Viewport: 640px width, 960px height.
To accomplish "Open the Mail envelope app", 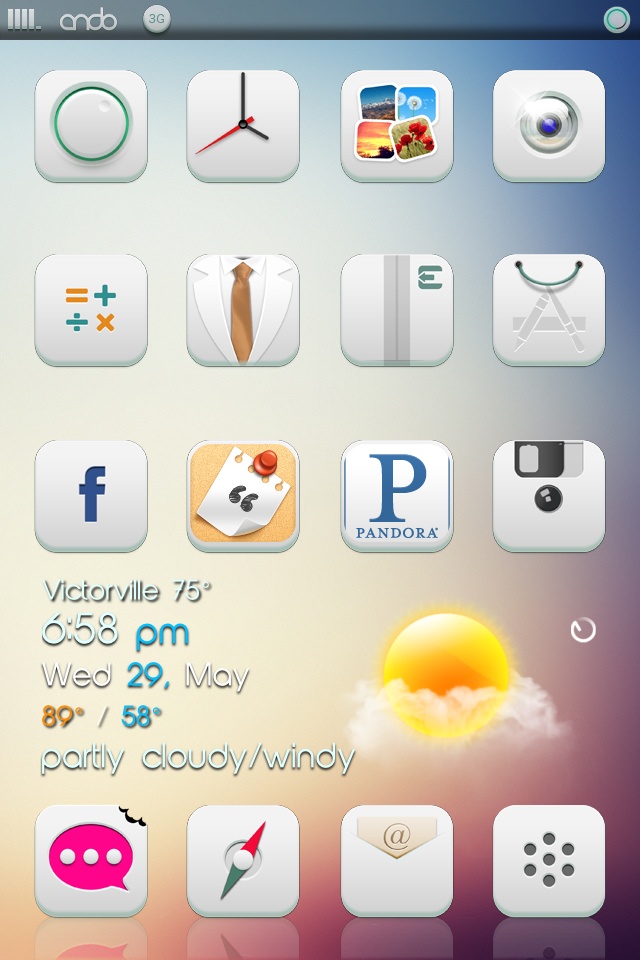I will pos(396,860).
